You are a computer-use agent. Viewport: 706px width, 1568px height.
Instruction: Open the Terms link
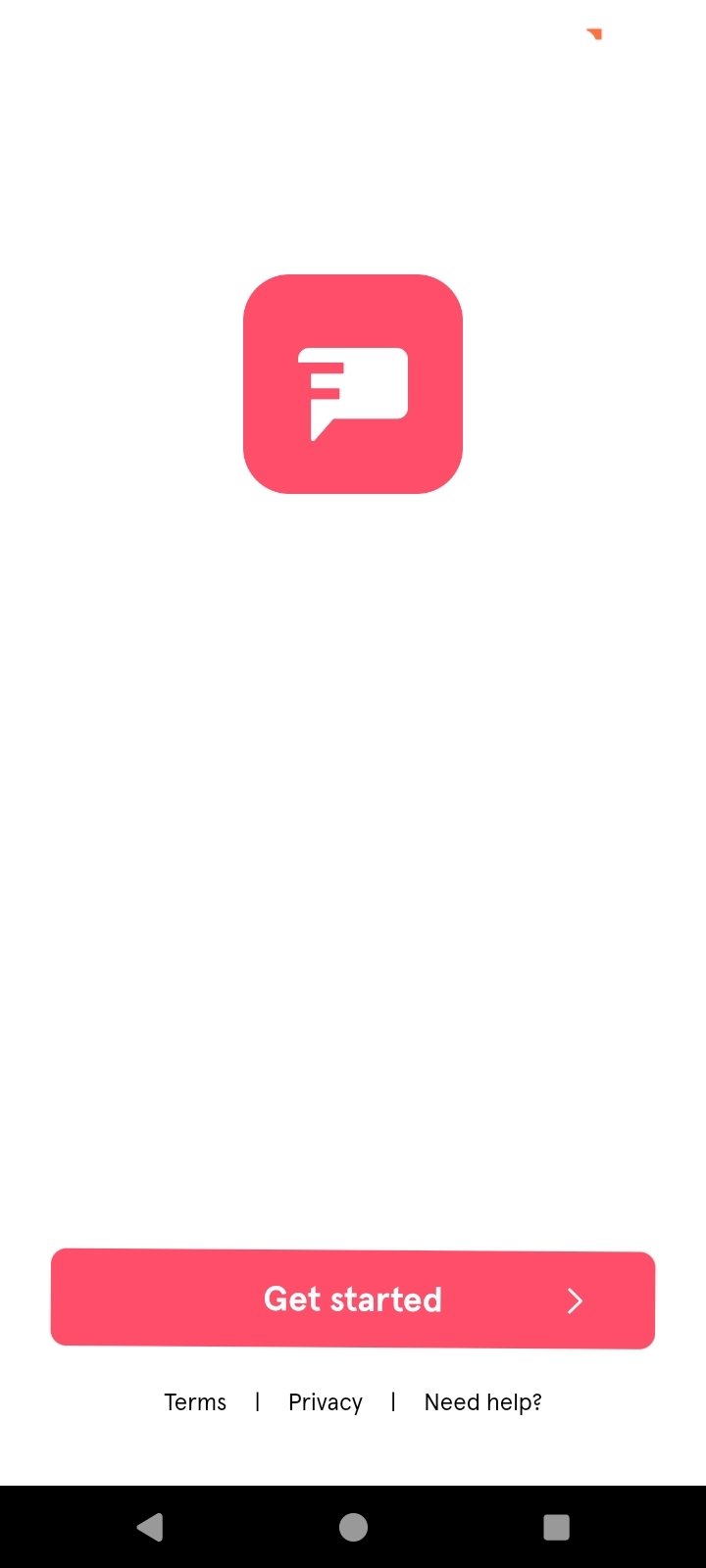click(195, 1402)
